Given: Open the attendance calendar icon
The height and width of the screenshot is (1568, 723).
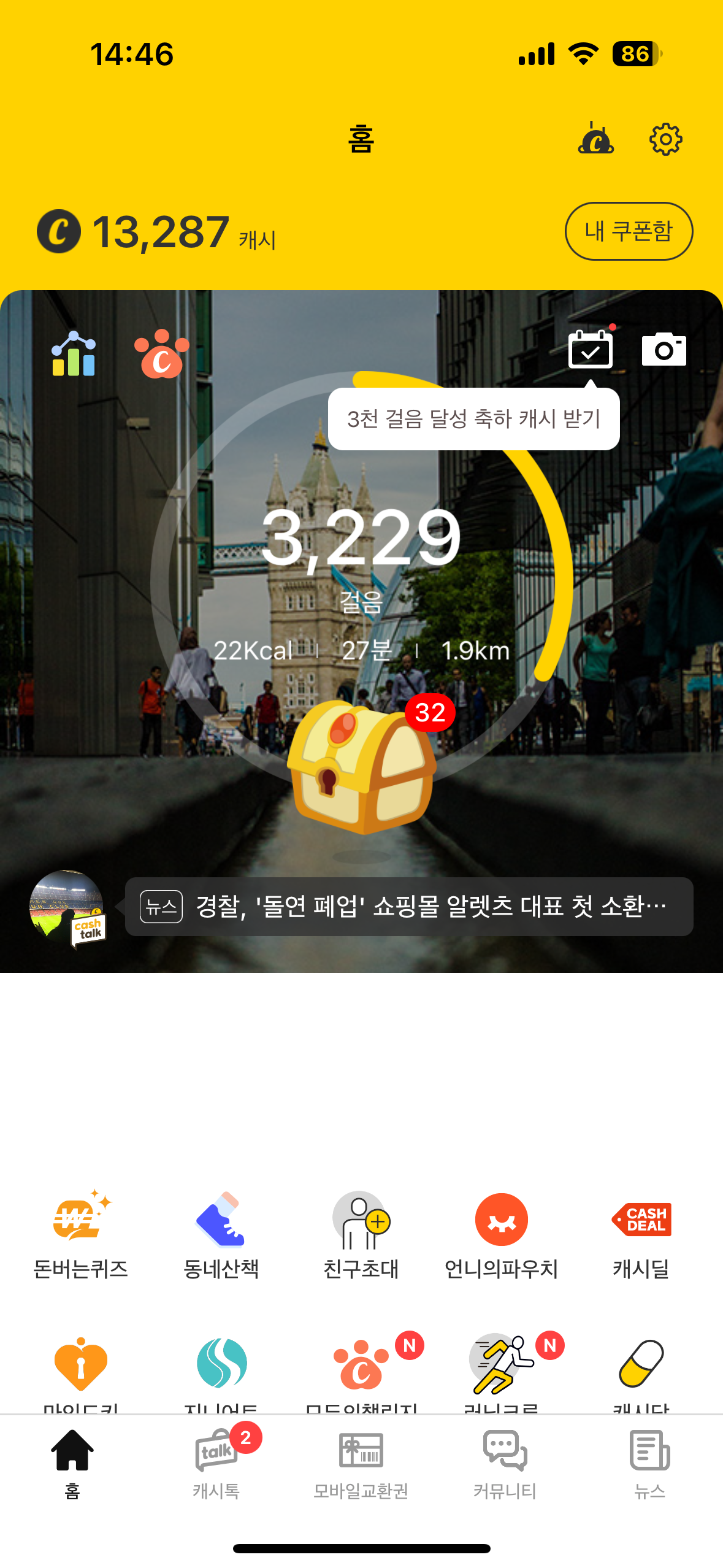Looking at the screenshot, I should pyautogui.click(x=591, y=349).
